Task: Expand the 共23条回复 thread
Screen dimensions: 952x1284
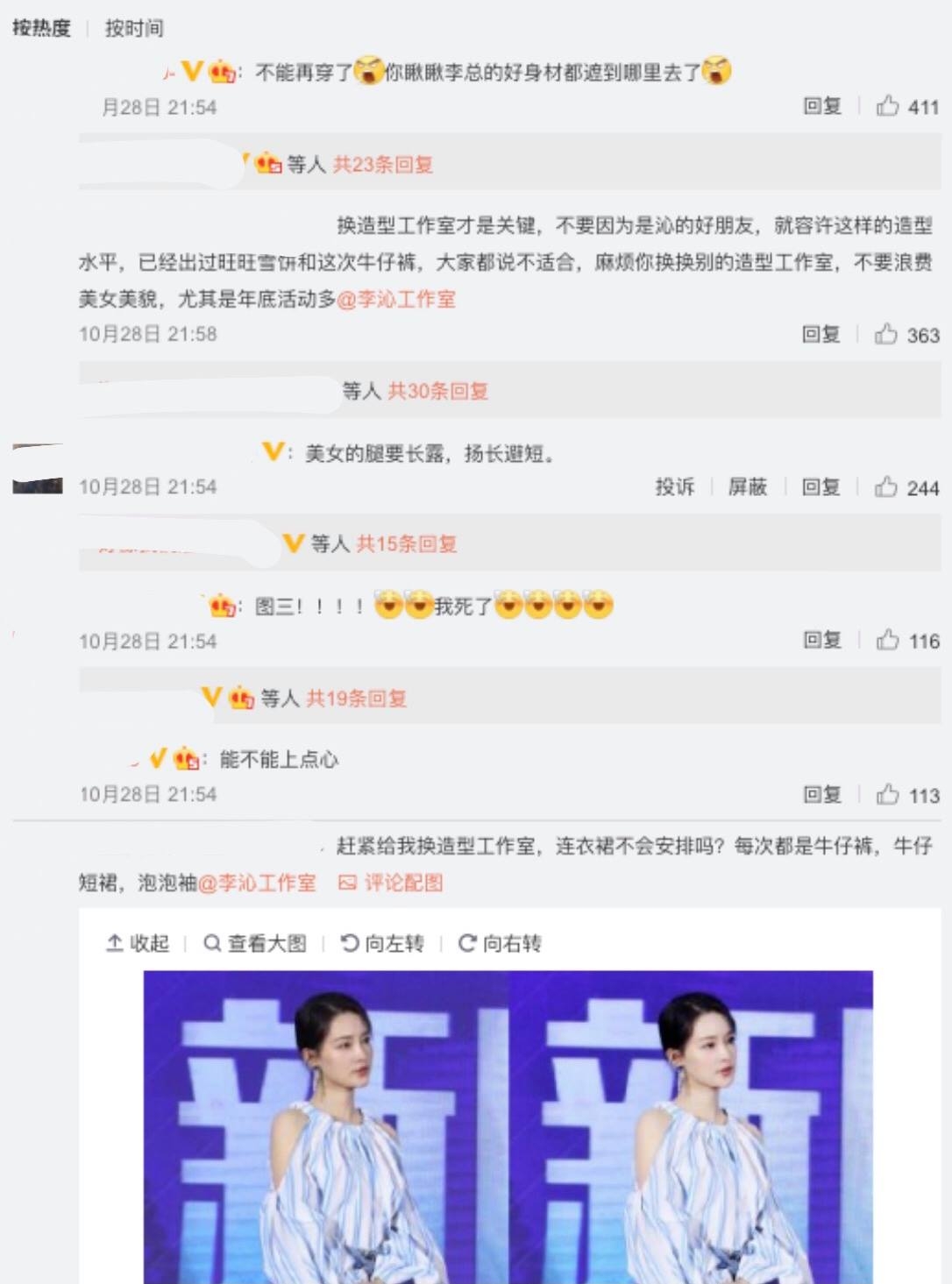Action: coord(383,164)
